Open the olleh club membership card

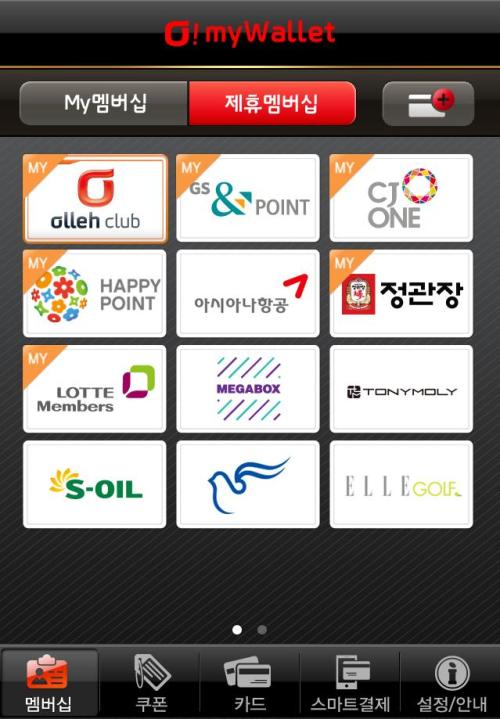[95, 198]
